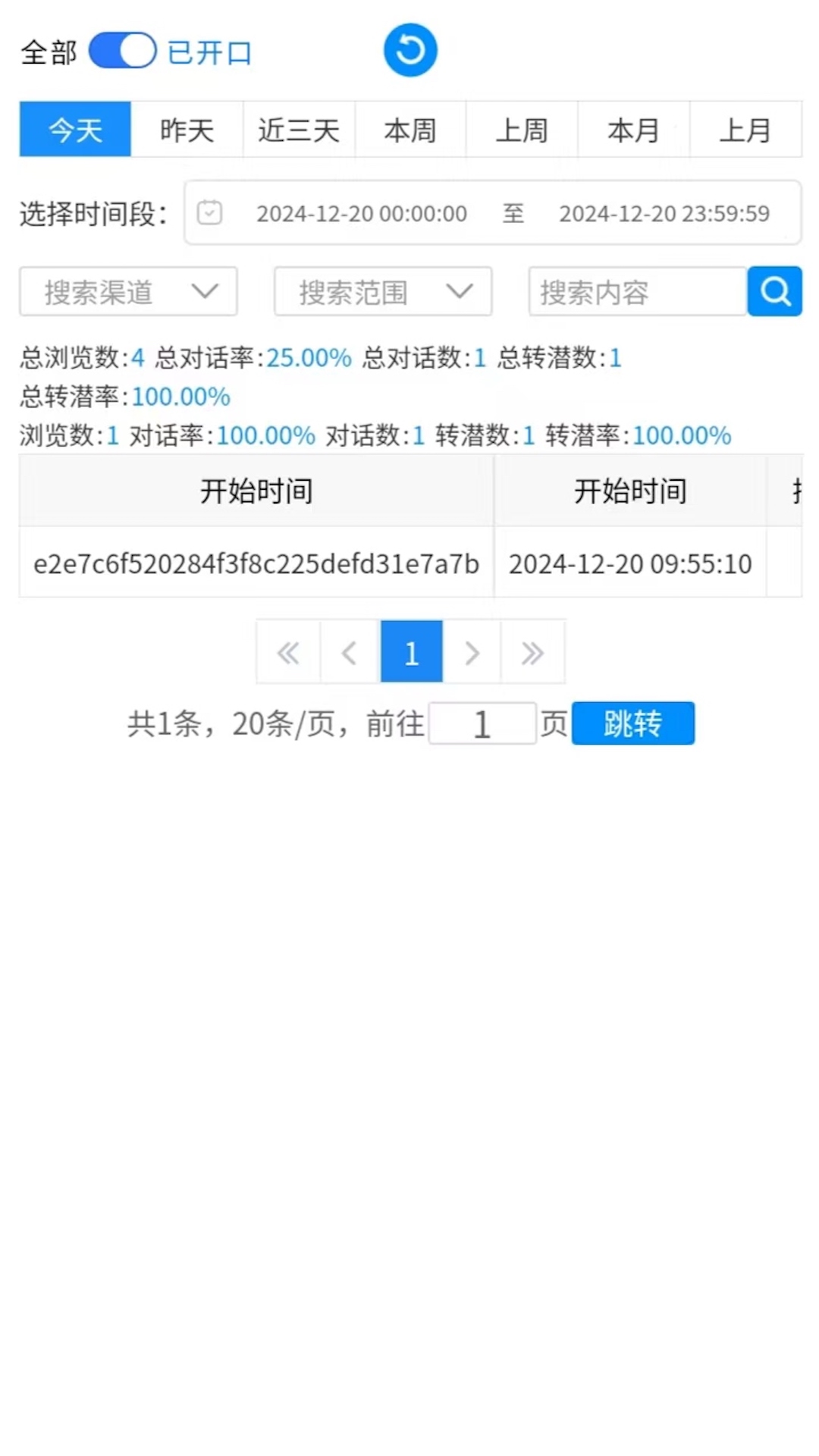Click the 跳转 jump button

[633, 723]
